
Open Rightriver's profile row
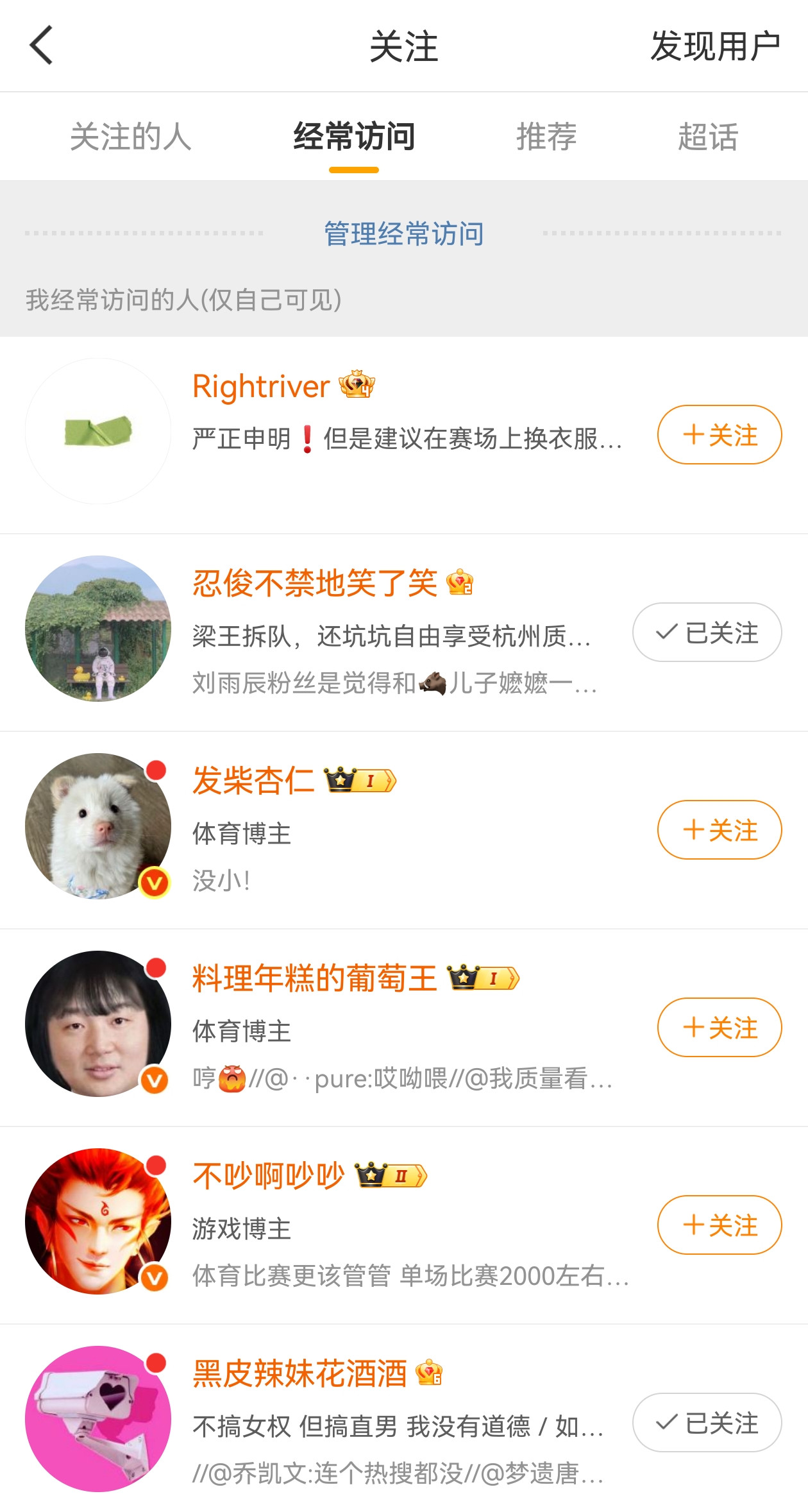point(261,387)
